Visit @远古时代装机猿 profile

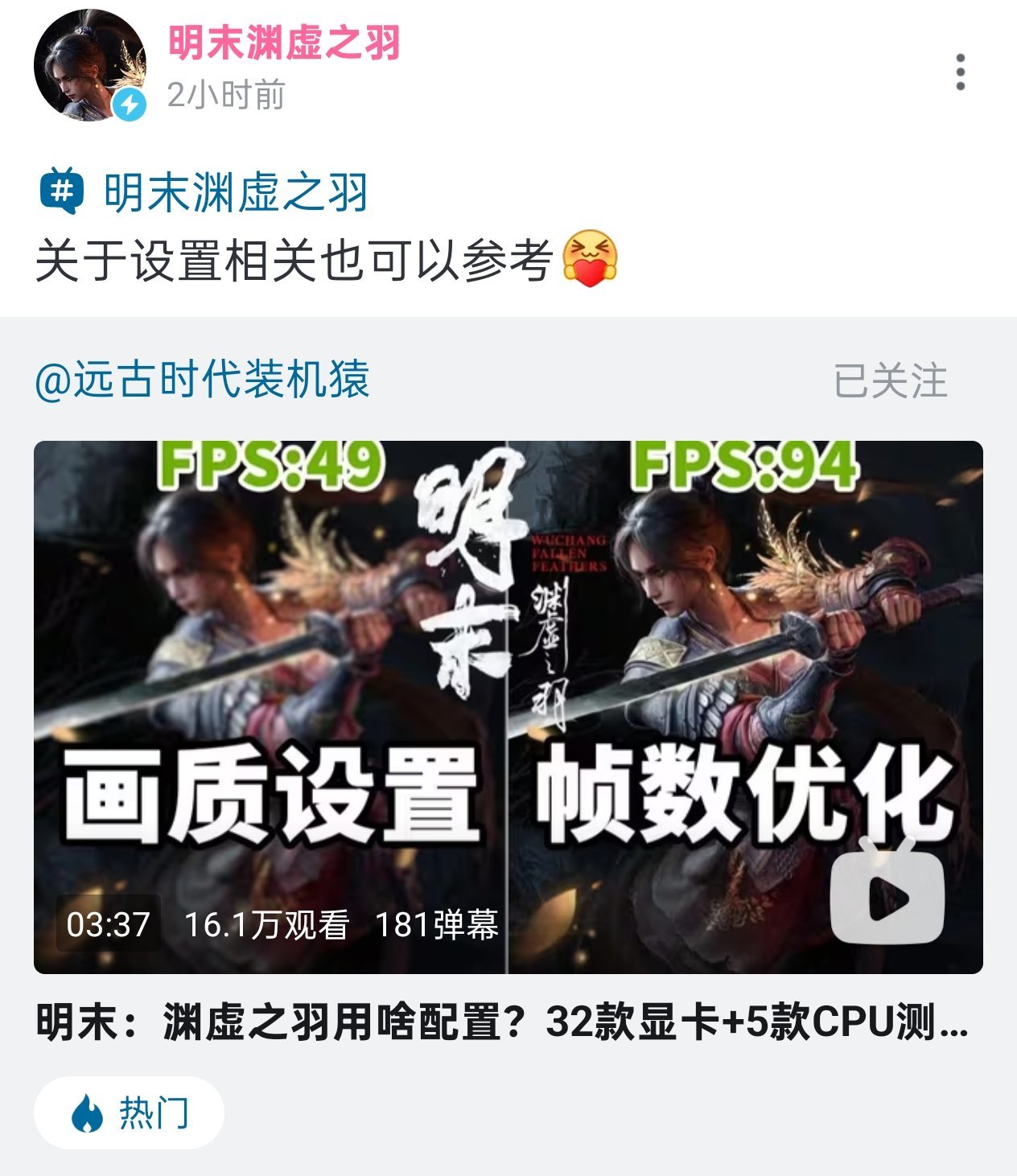(x=202, y=380)
